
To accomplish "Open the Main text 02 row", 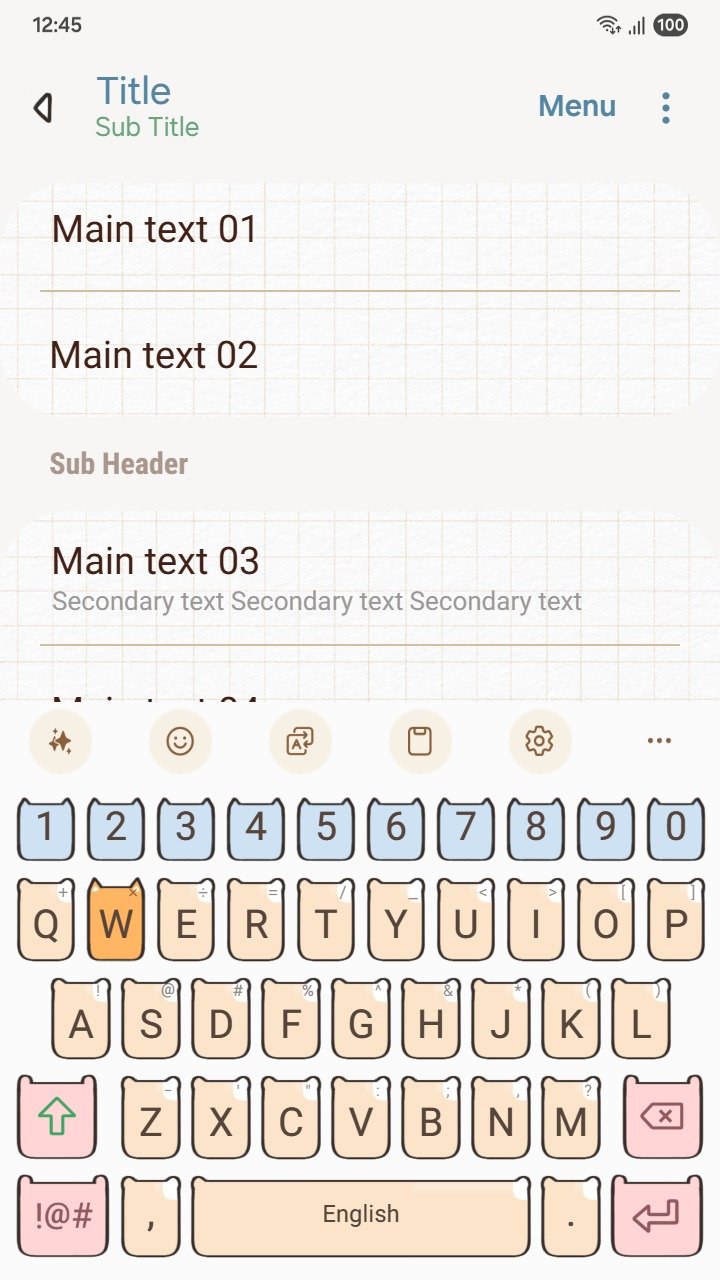I will 360,355.
